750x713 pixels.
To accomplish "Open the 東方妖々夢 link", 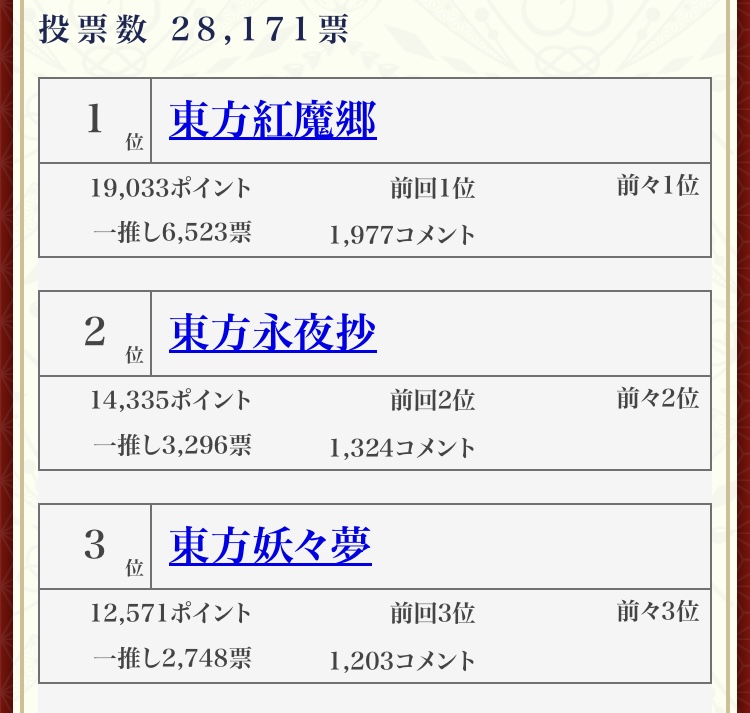I will (x=270, y=546).
